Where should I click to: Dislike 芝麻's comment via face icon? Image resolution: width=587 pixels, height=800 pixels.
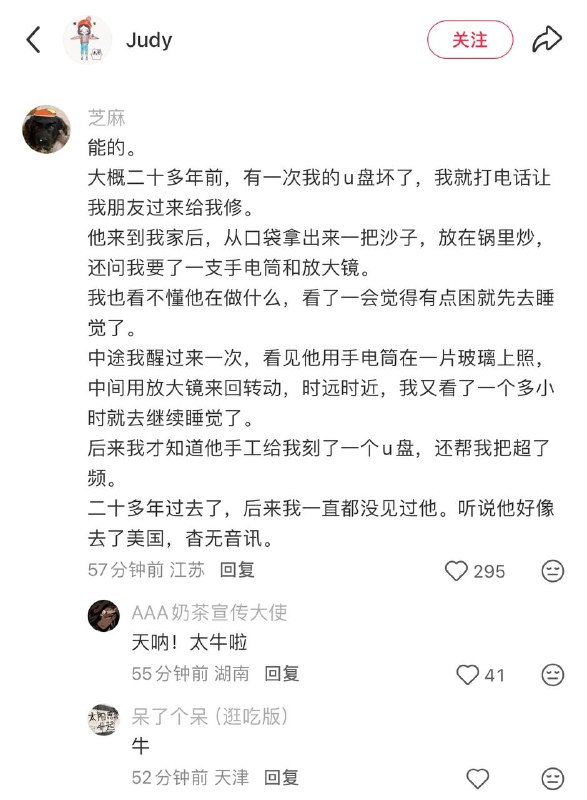[x=552, y=571]
